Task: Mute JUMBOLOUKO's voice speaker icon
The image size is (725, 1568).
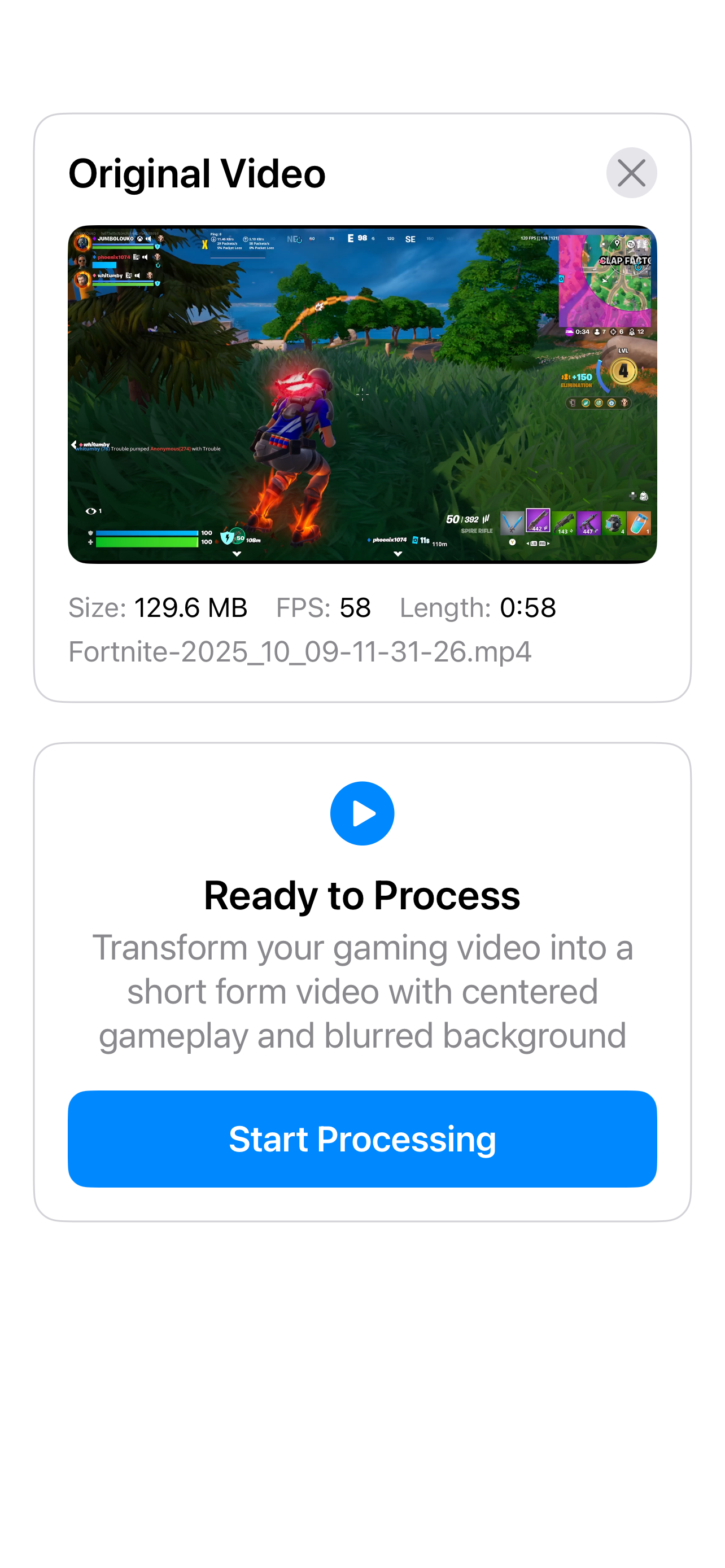Action: [149, 239]
